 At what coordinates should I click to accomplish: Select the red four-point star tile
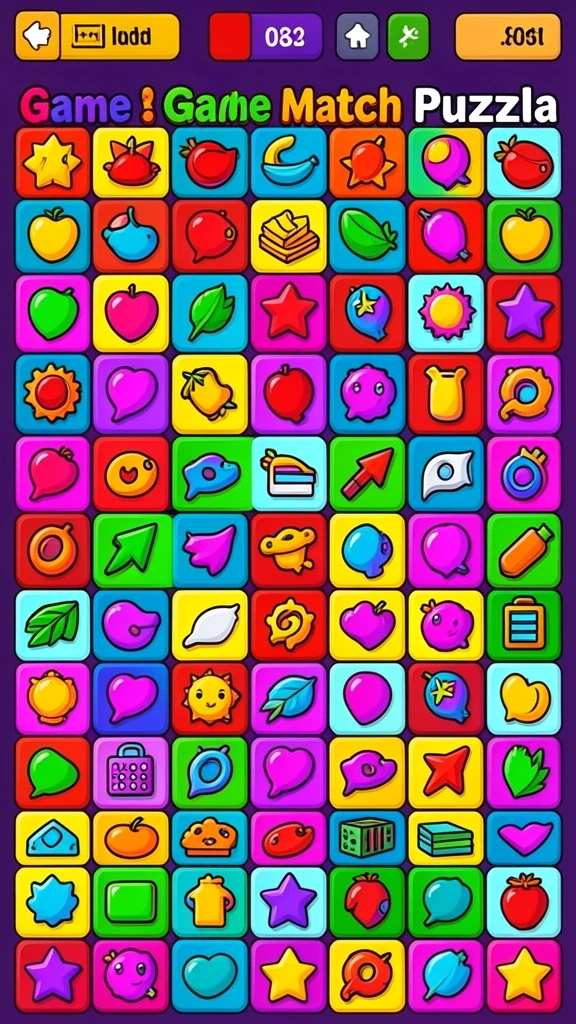(x=445, y=773)
